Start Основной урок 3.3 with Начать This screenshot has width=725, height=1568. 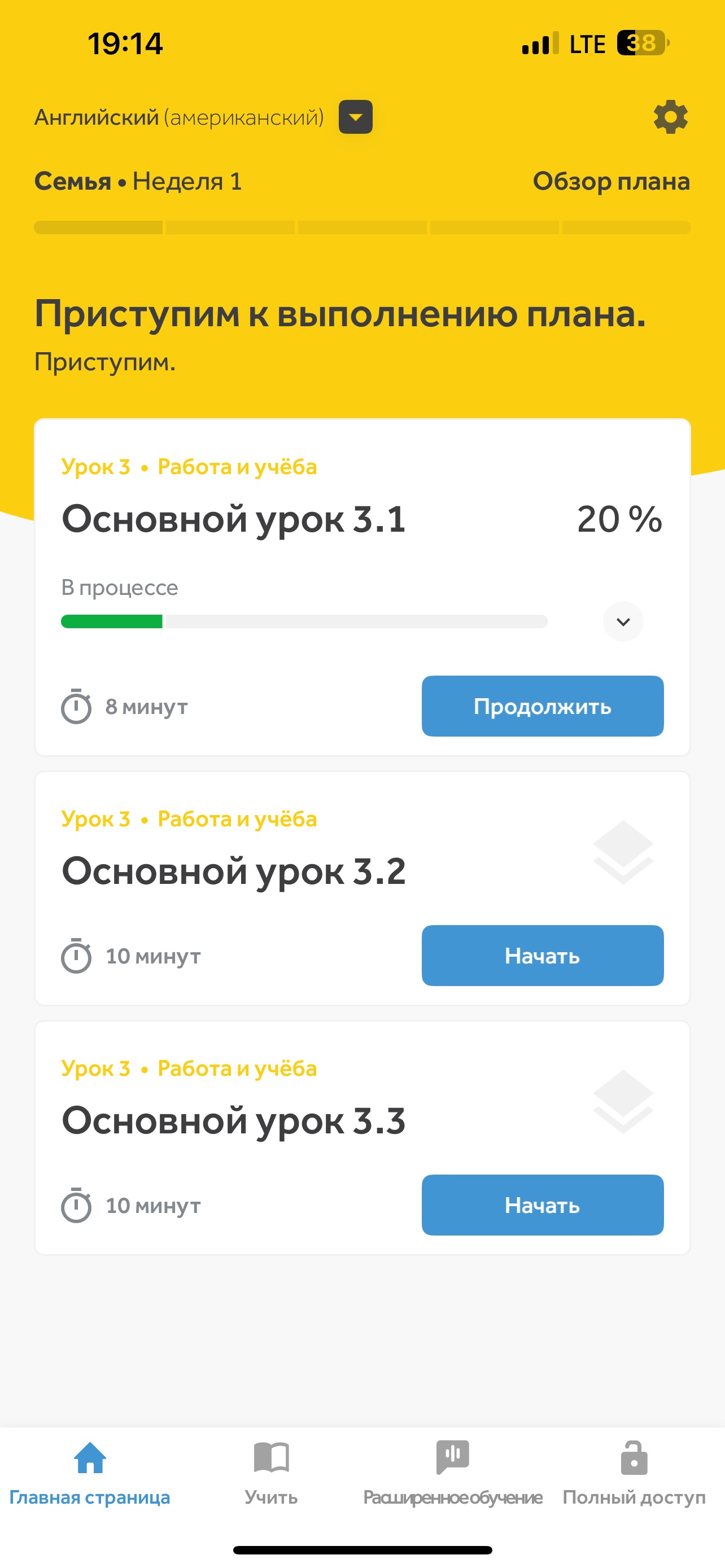click(x=543, y=1205)
